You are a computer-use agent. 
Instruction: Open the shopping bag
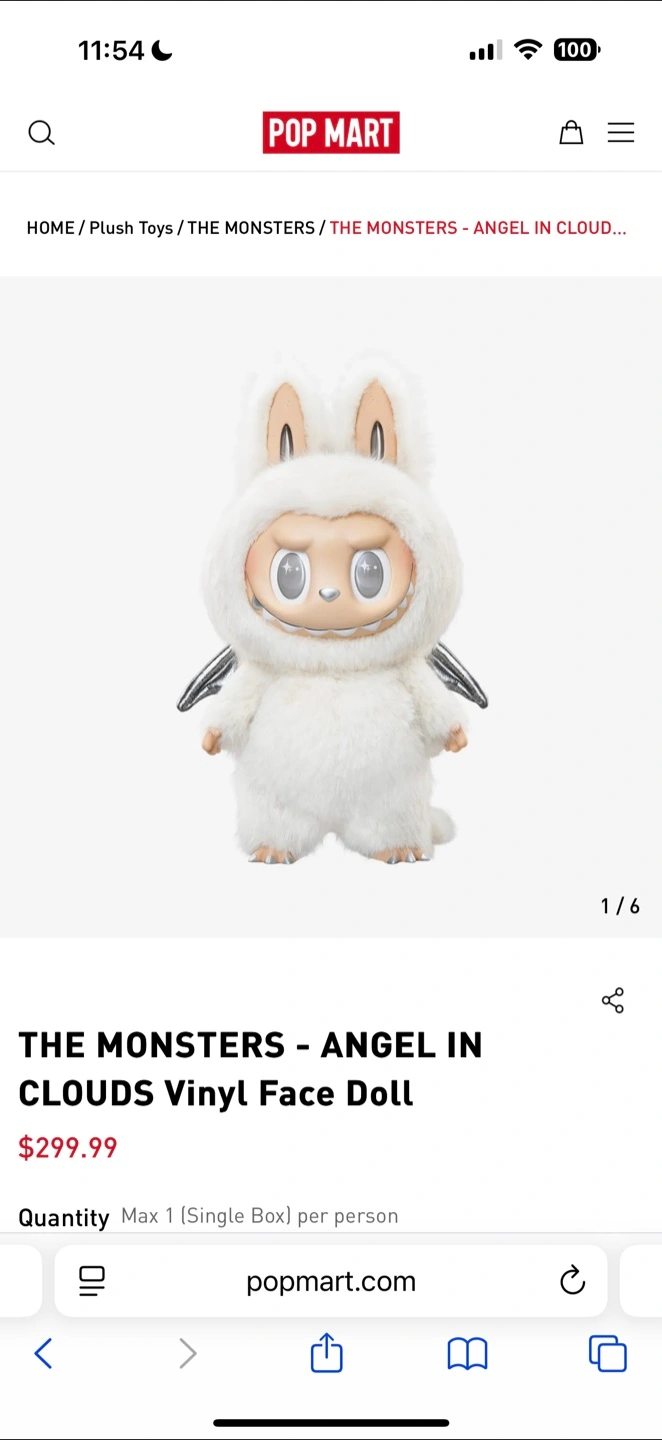point(571,132)
